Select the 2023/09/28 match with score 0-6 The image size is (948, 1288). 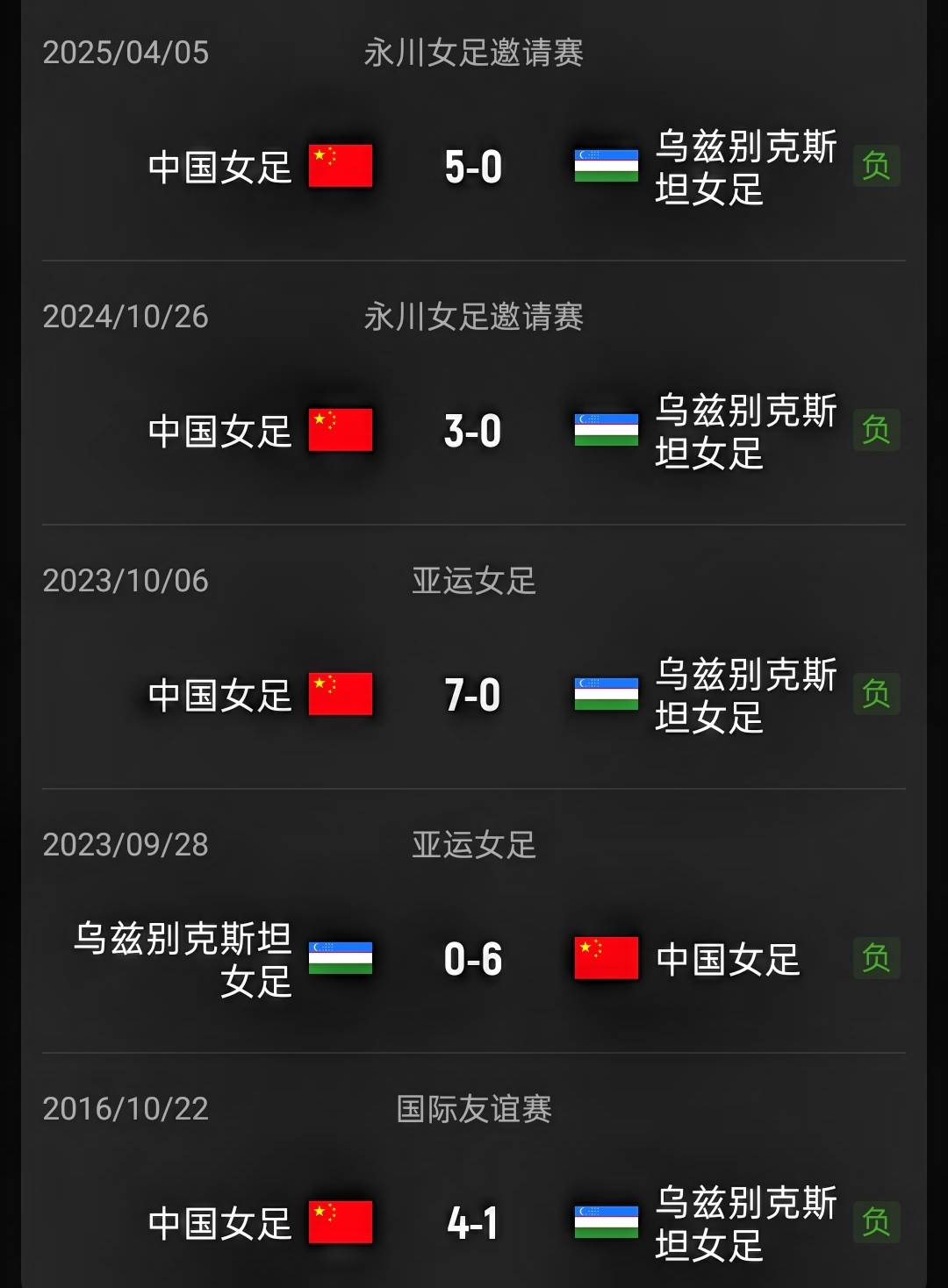tap(473, 959)
